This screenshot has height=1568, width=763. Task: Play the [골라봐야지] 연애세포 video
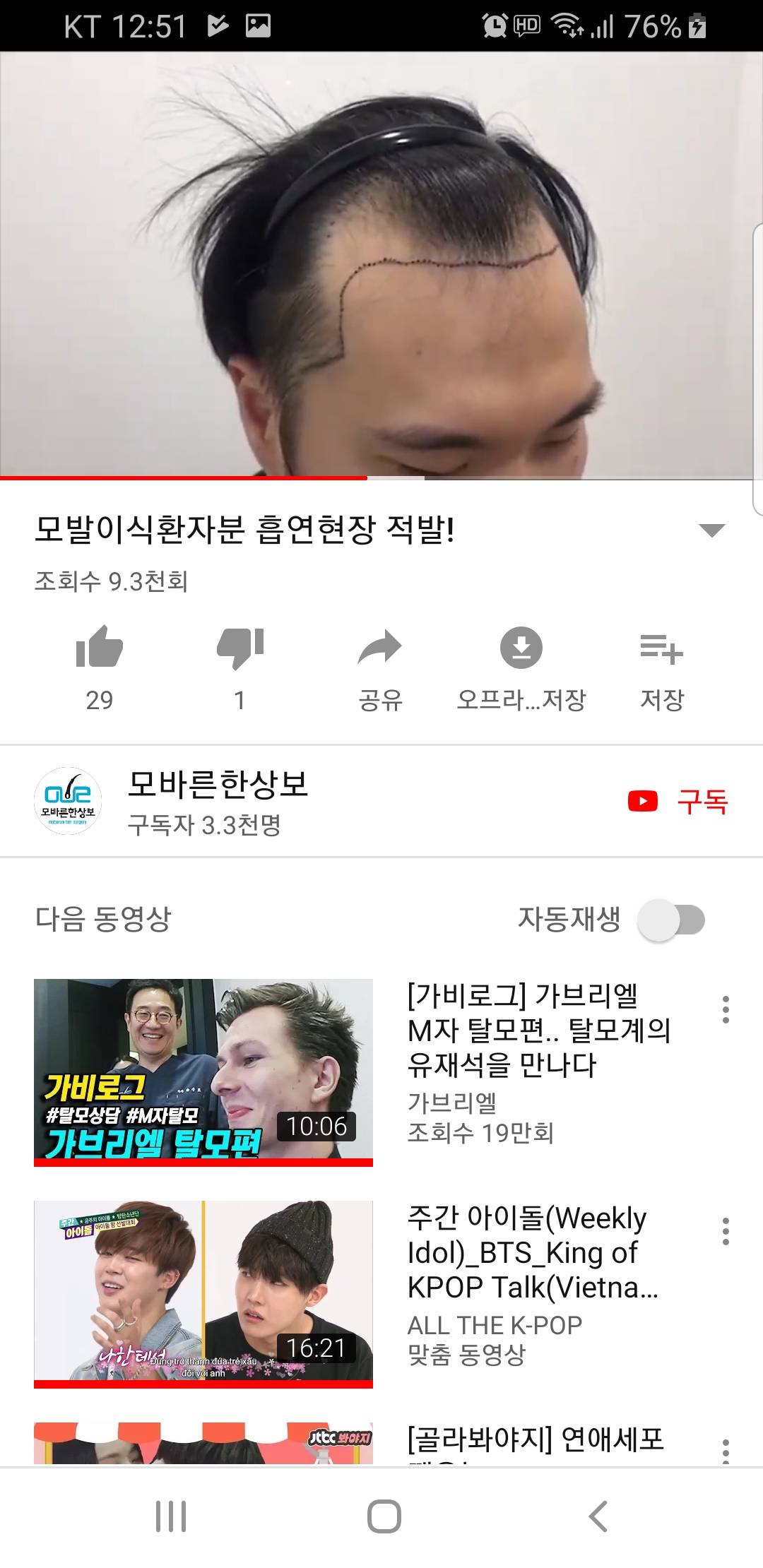[x=203, y=1443]
